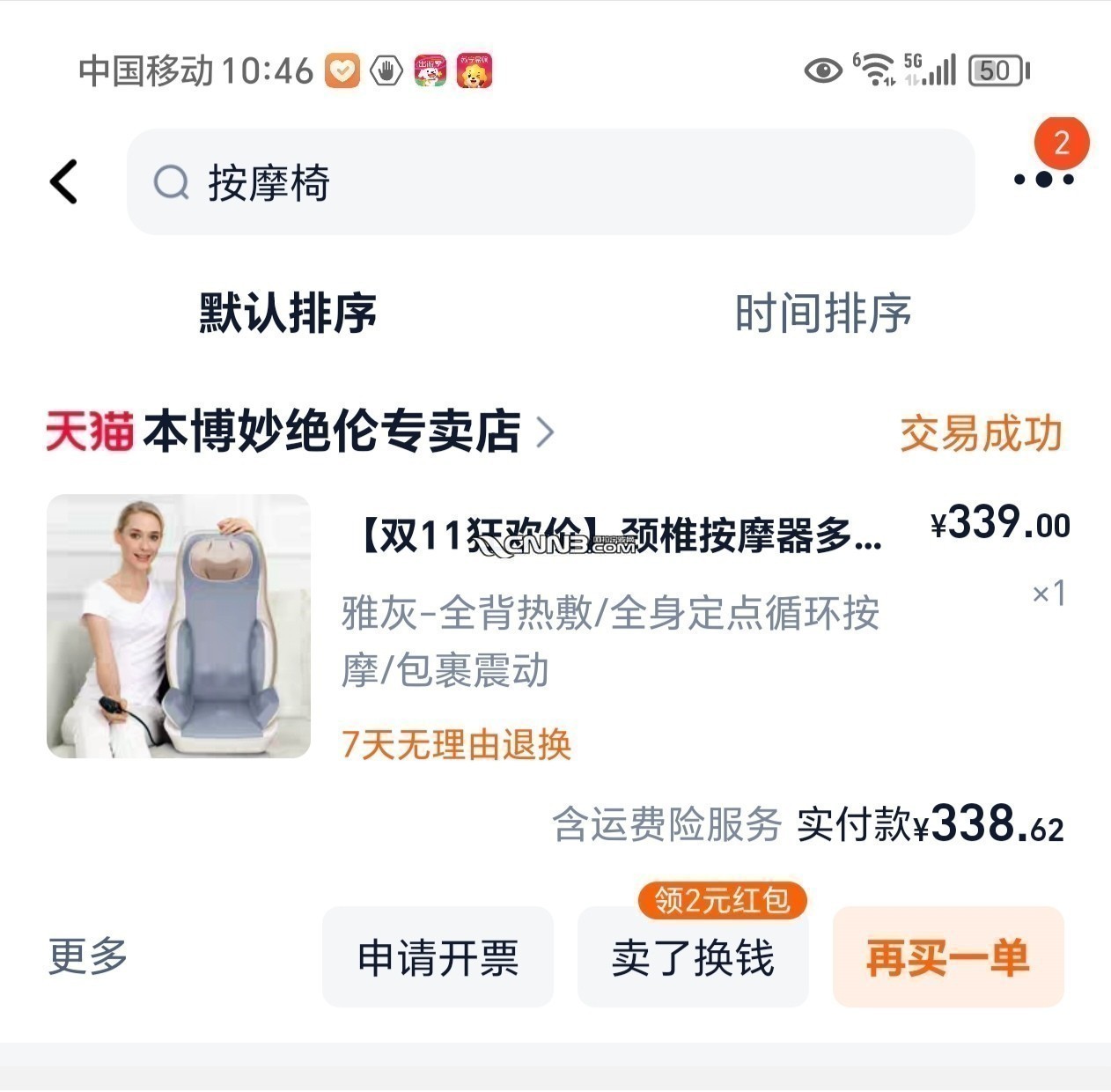Viewport: 1111px width, 1092px height.
Task: Open the three-dot more menu
Action: (x=1043, y=179)
